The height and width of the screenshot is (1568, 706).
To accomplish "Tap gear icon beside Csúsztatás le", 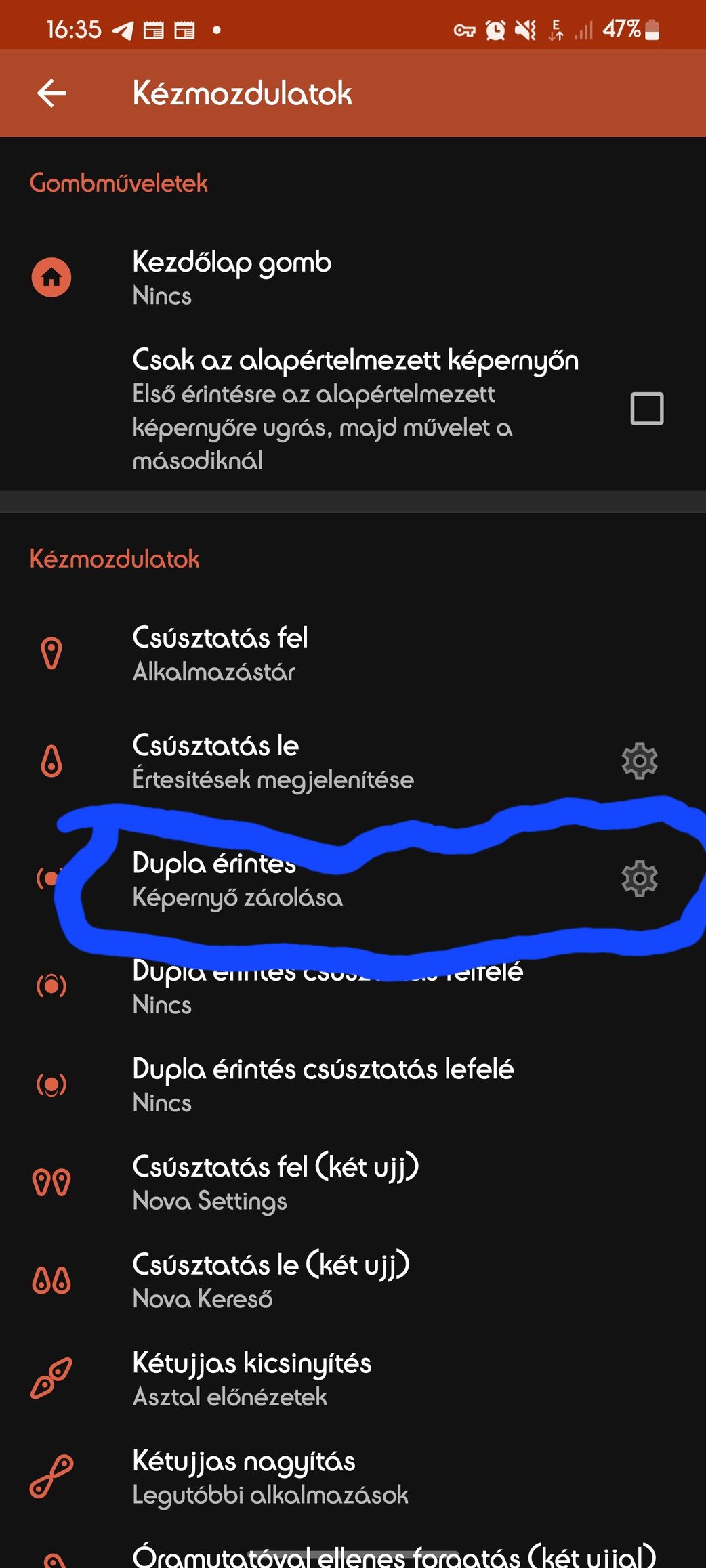I will pos(640,761).
